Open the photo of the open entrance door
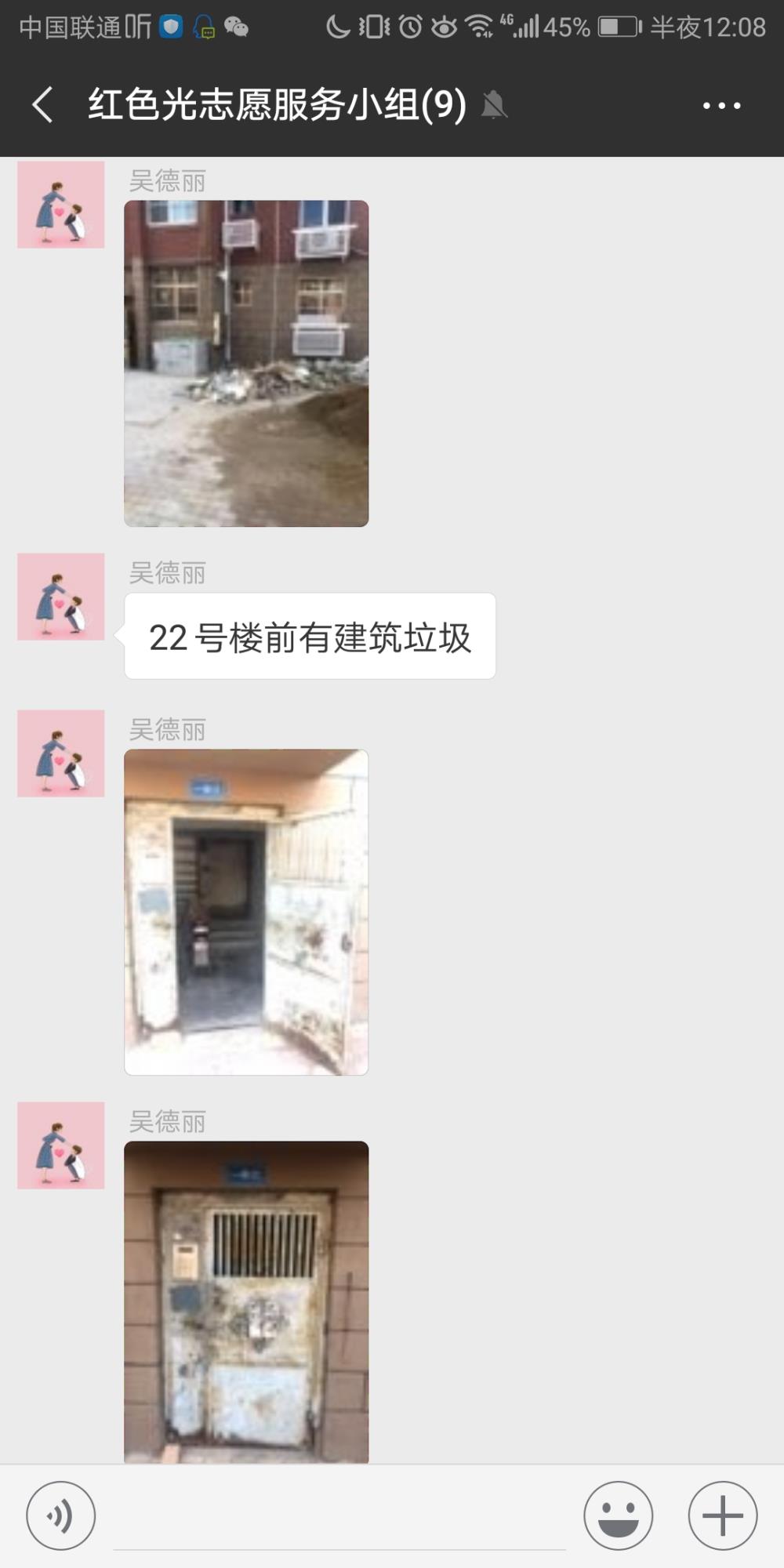The image size is (784, 1568). tap(246, 912)
